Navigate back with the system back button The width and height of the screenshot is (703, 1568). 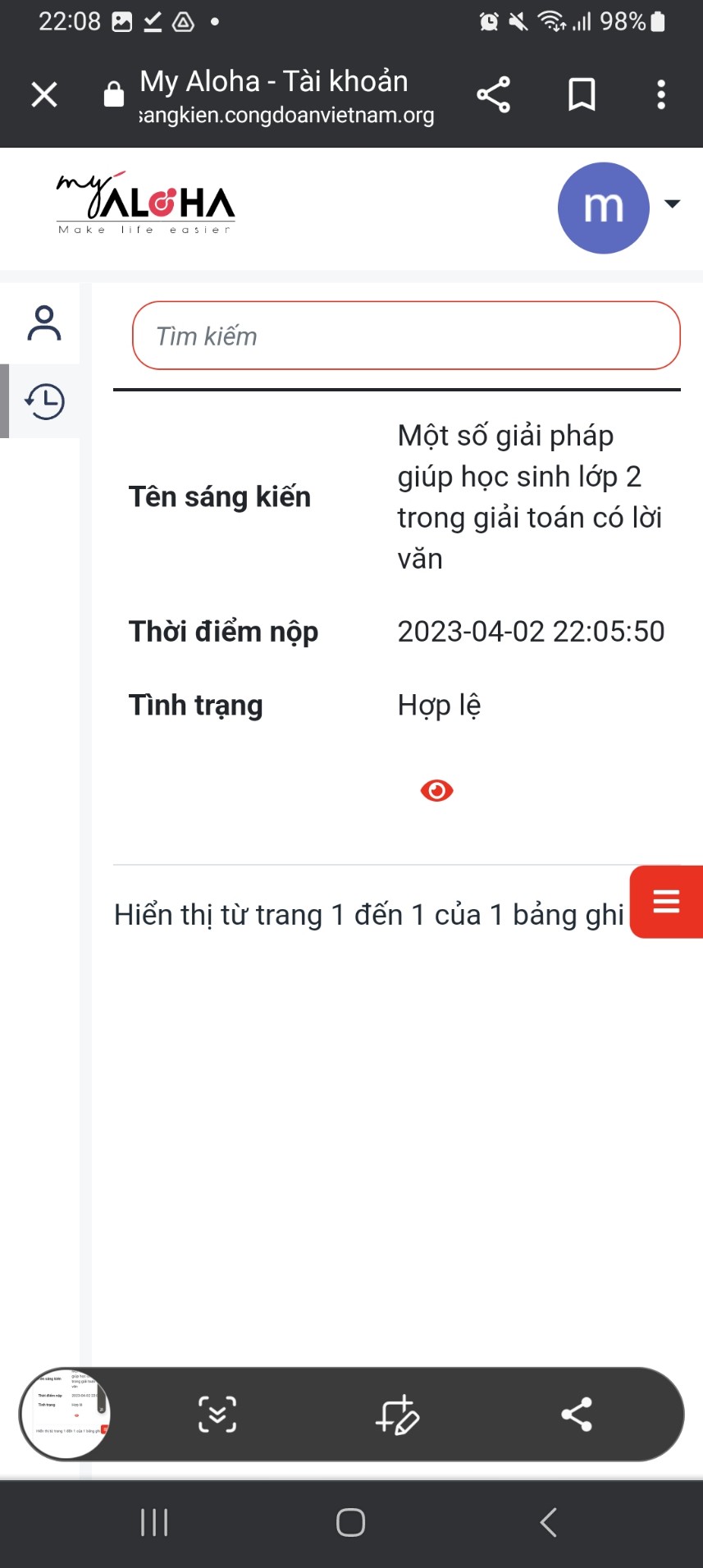pos(549,1523)
